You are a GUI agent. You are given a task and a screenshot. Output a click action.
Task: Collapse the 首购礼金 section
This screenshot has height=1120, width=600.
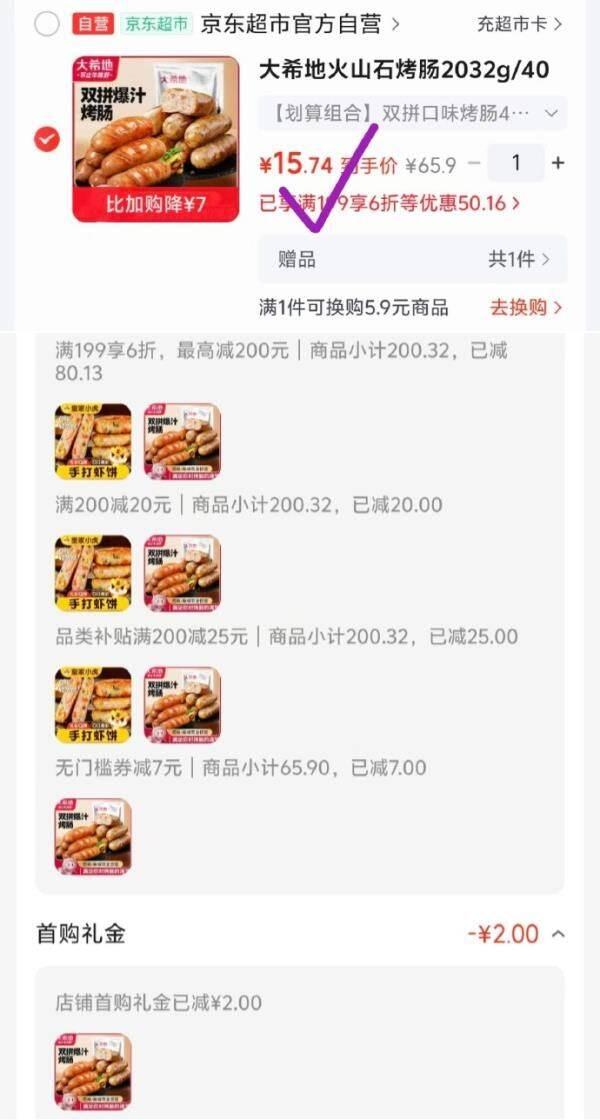pos(559,934)
